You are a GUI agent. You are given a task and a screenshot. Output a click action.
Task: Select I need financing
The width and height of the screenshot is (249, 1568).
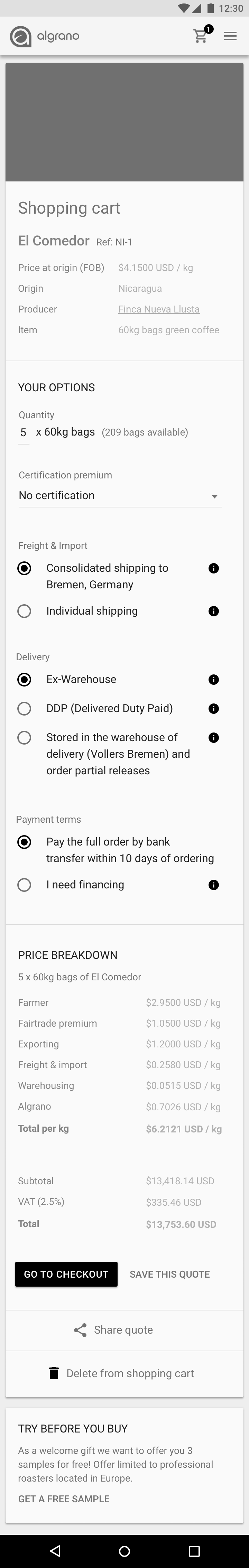point(24,885)
